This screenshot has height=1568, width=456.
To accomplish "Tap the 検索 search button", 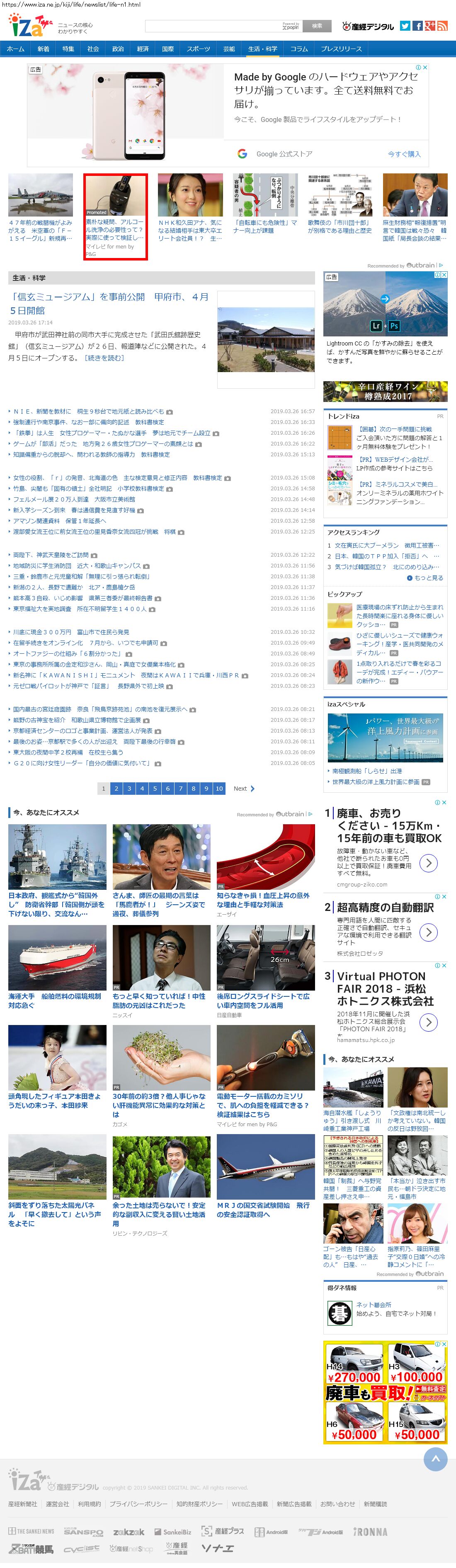I will (x=317, y=26).
